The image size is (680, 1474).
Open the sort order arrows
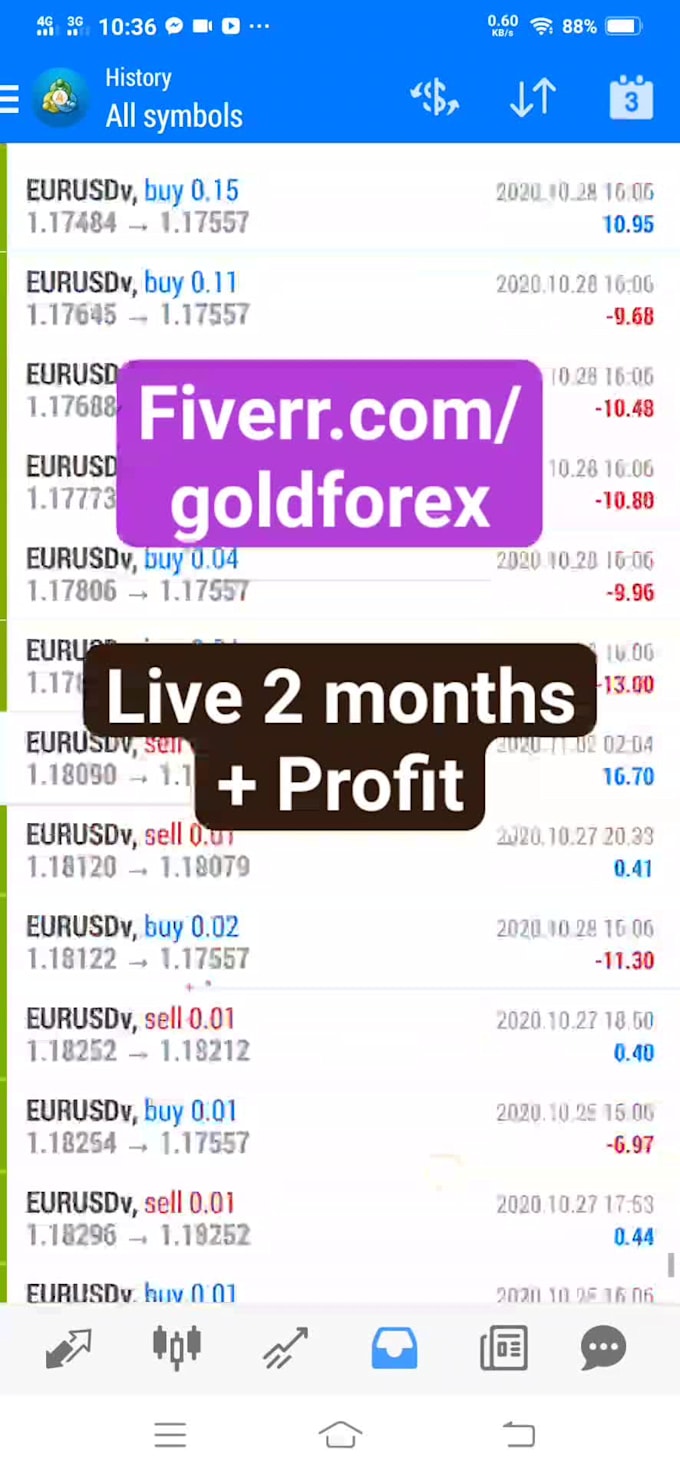click(x=532, y=98)
